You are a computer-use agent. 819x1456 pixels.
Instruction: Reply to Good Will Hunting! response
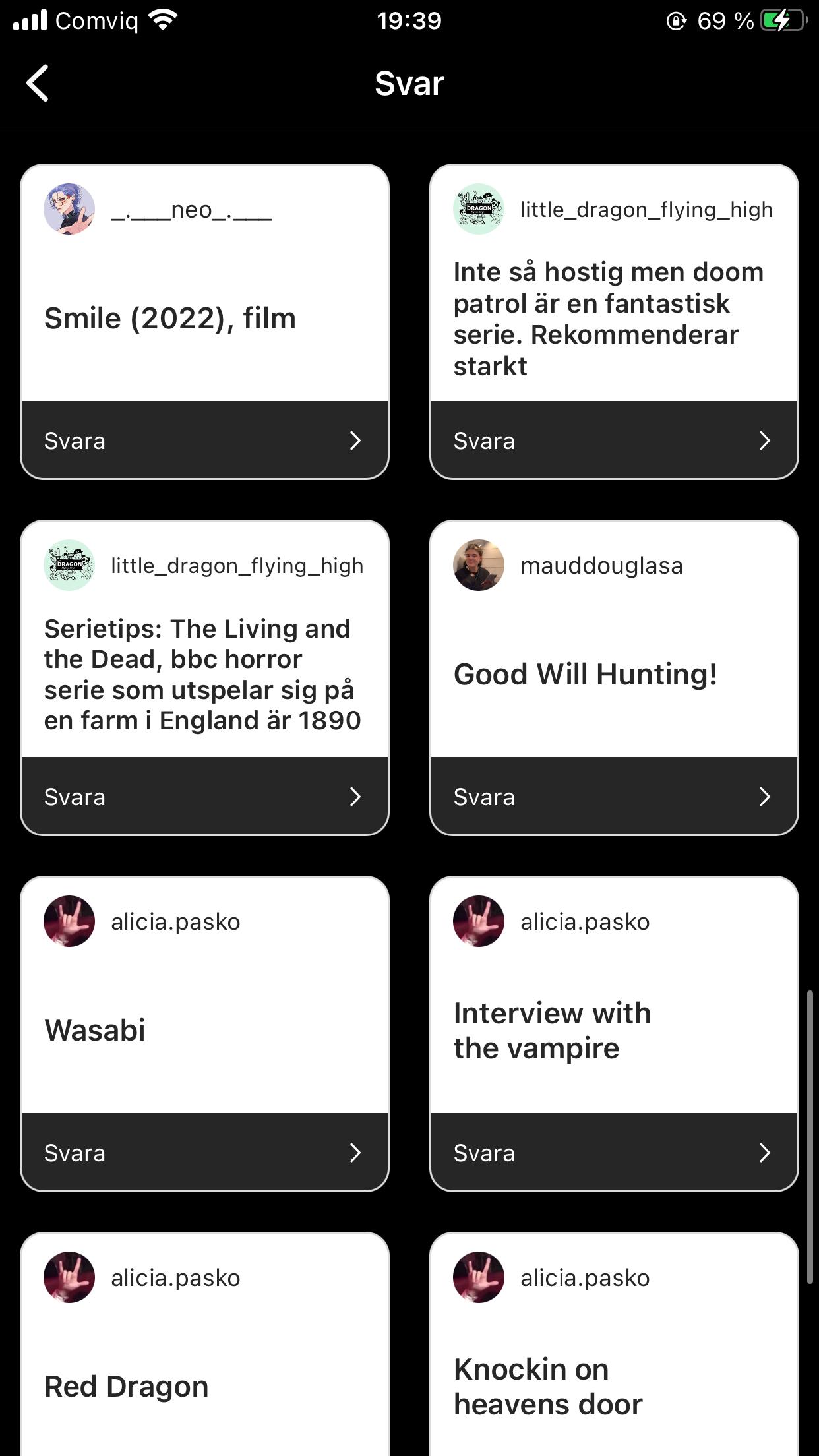[x=613, y=797]
